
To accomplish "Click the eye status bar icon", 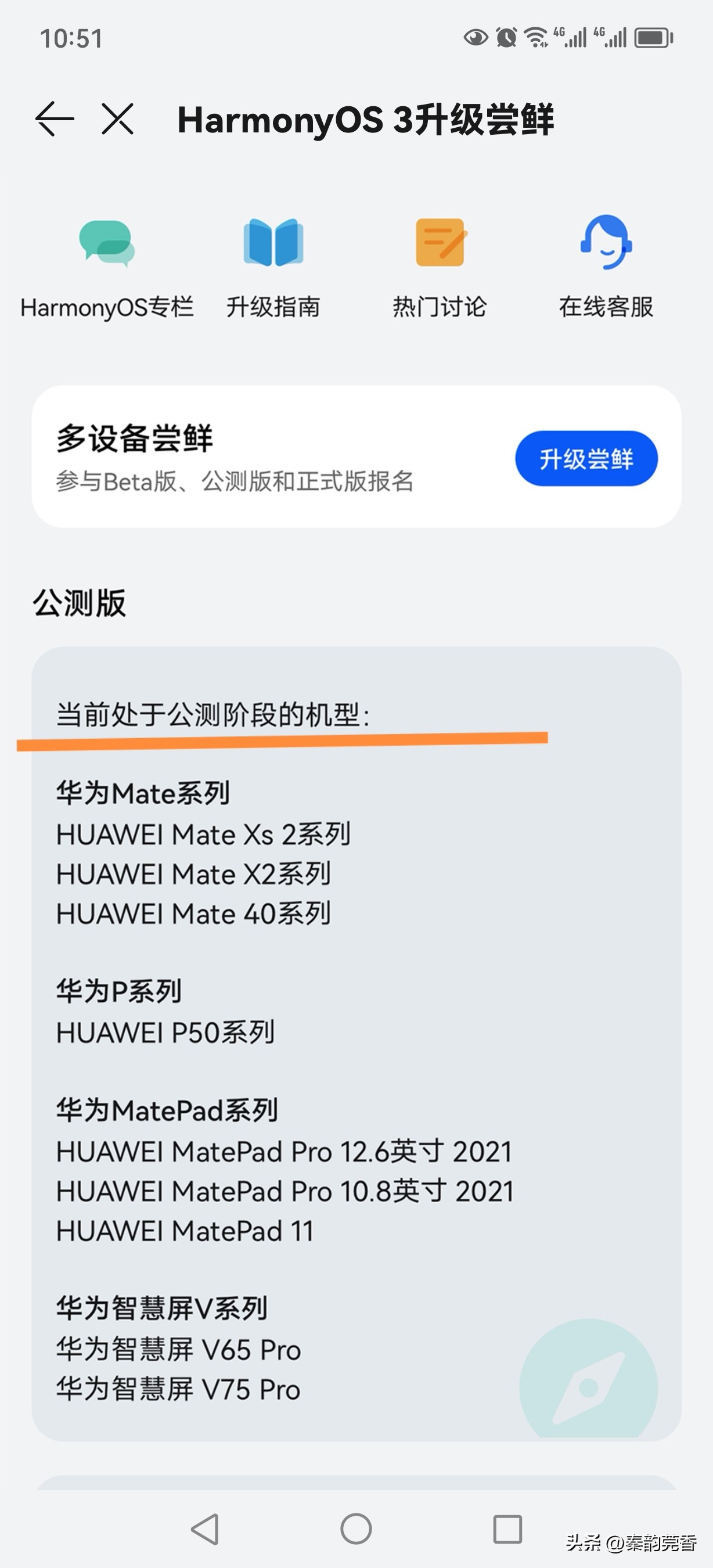I will point(476,38).
